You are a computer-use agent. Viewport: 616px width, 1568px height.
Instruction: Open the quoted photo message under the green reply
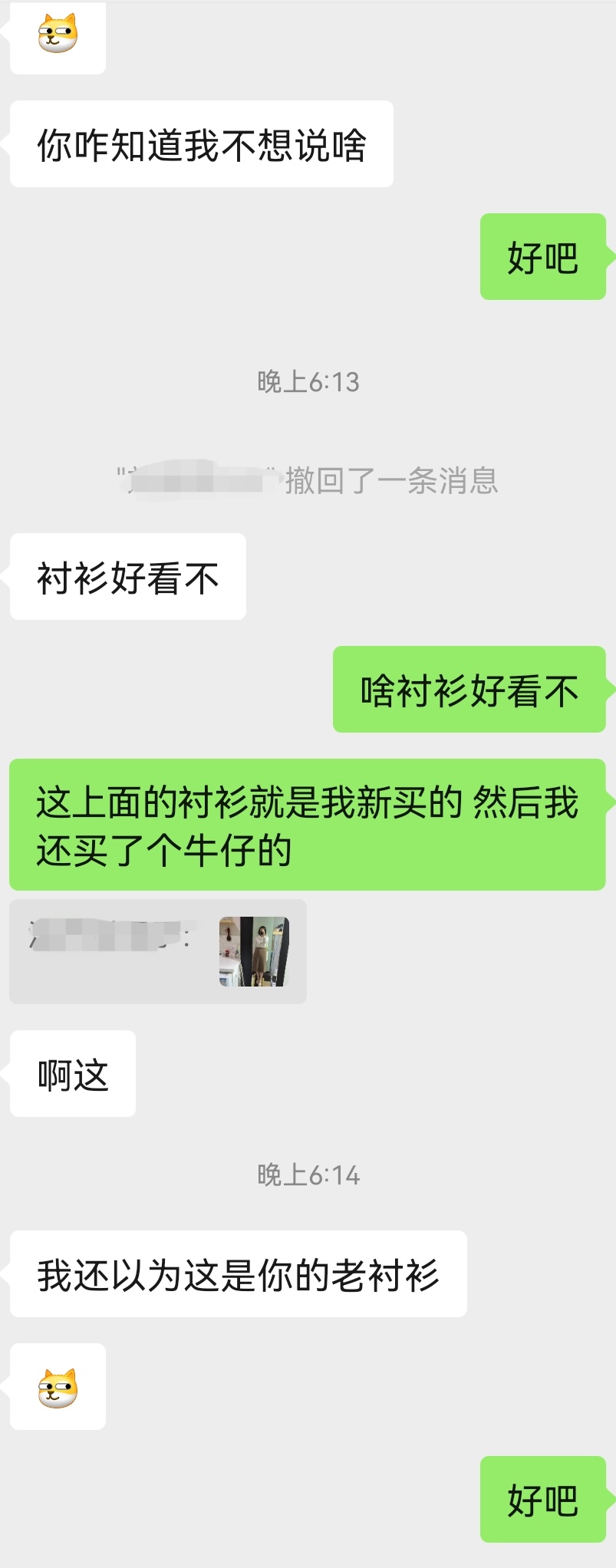[253, 951]
